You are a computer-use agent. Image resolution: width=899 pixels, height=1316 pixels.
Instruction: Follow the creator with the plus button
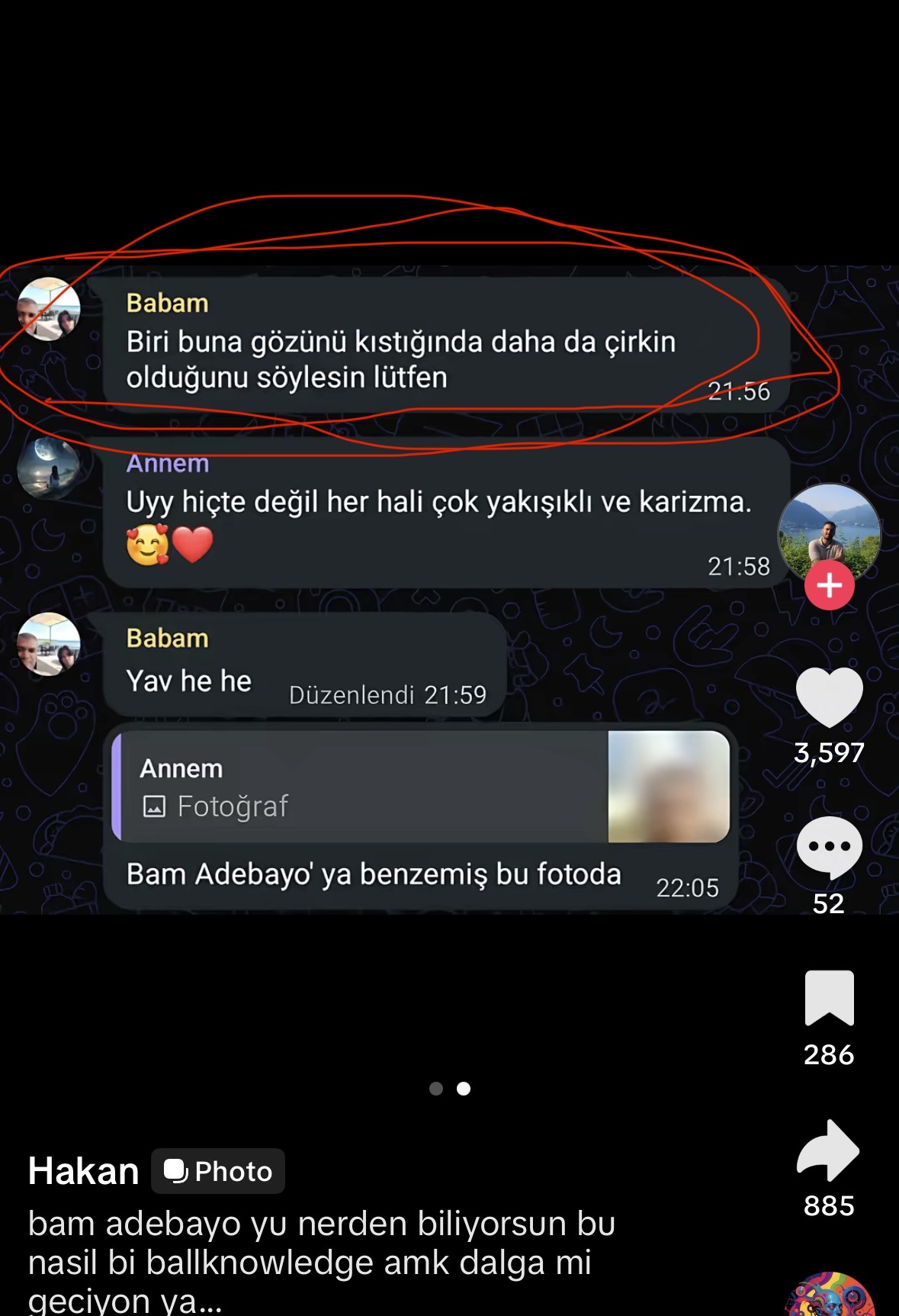(x=829, y=586)
